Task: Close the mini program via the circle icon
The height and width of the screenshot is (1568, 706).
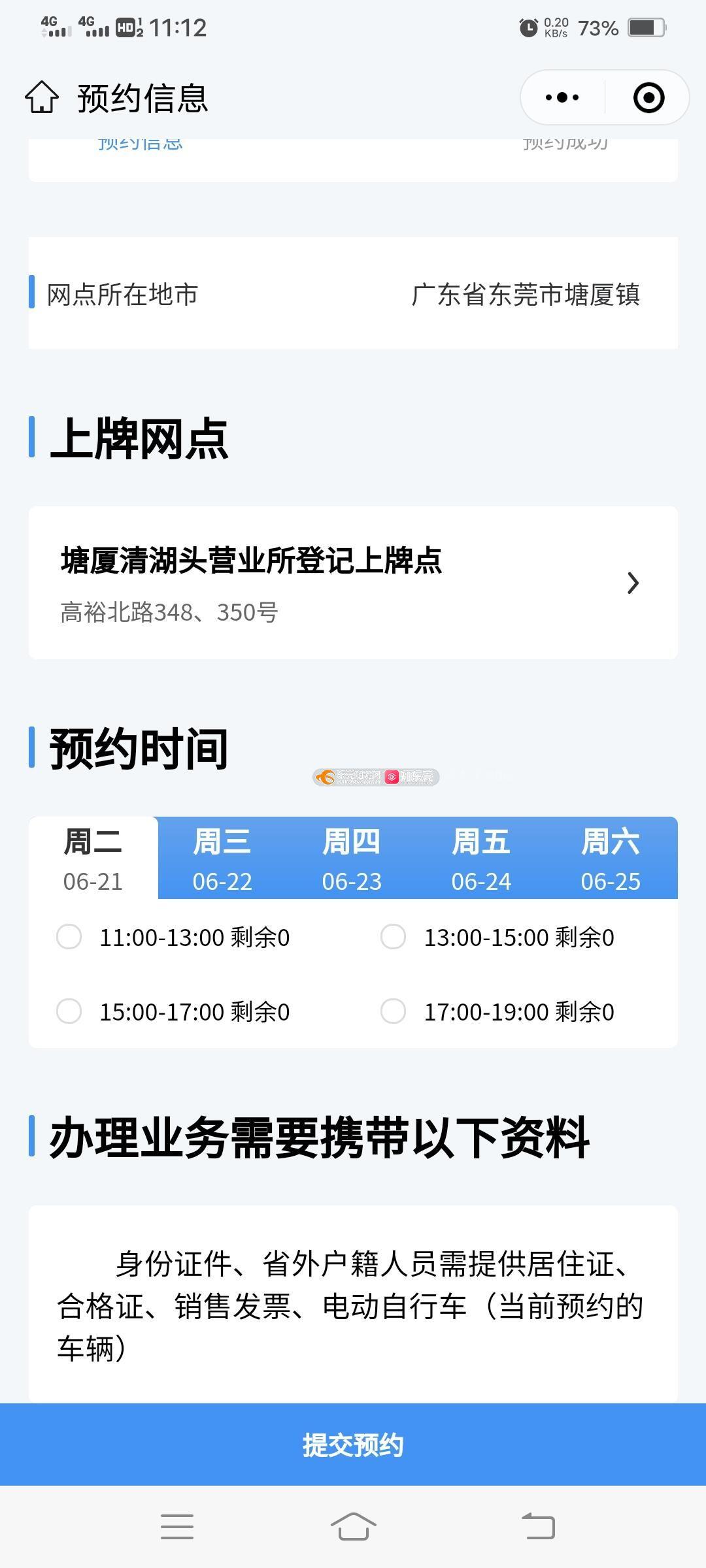Action: click(x=648, y=98)
